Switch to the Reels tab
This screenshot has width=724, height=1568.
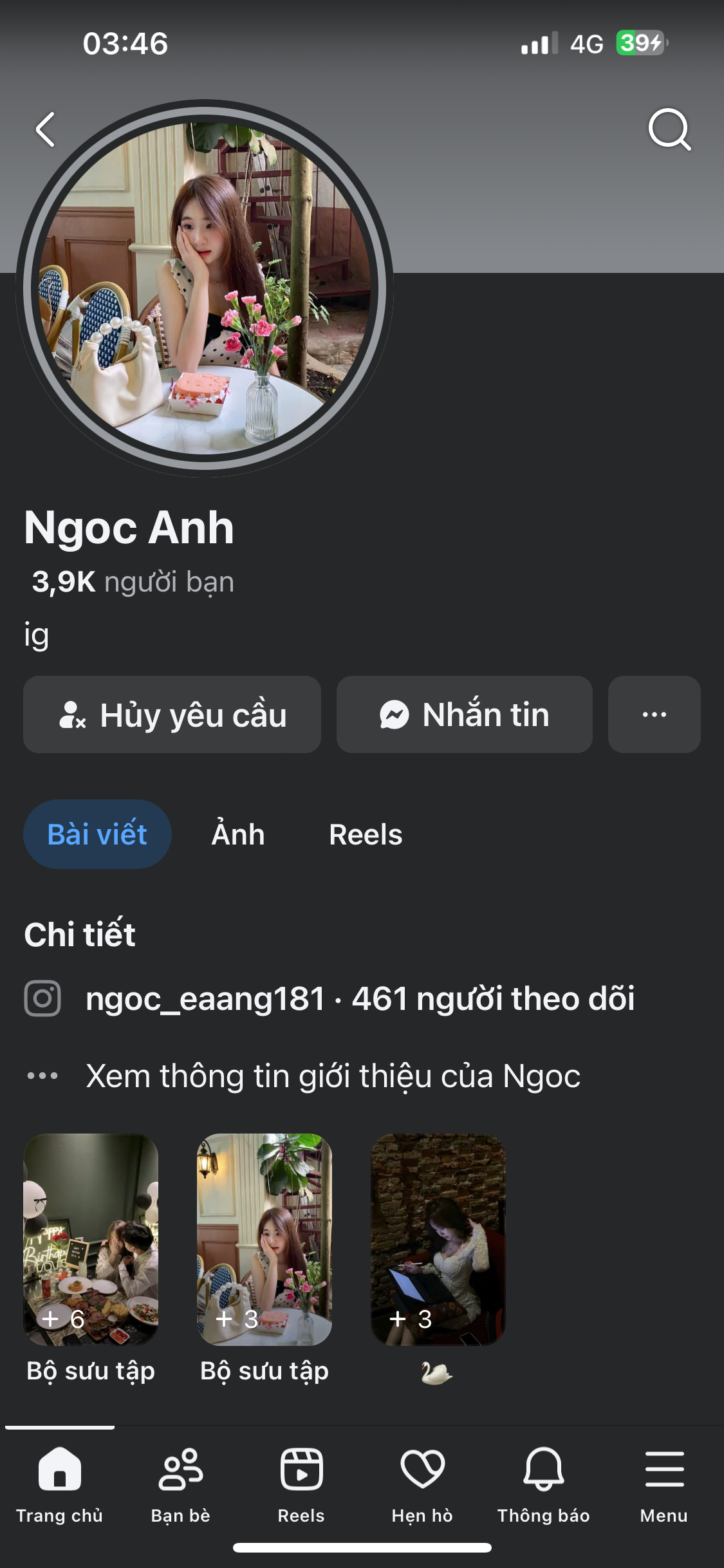click(x=366, y=834)
